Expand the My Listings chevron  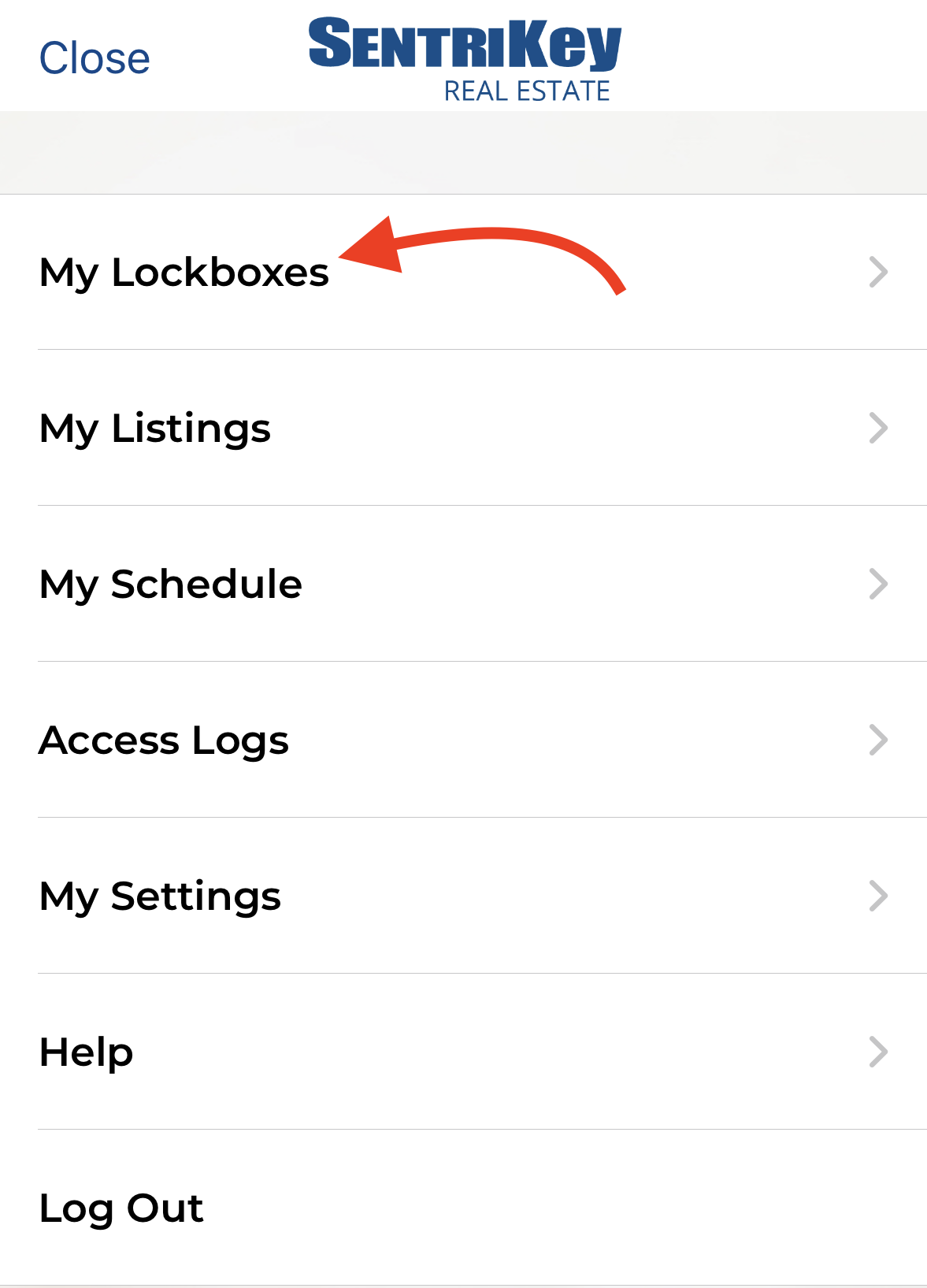tap(878, 428)
